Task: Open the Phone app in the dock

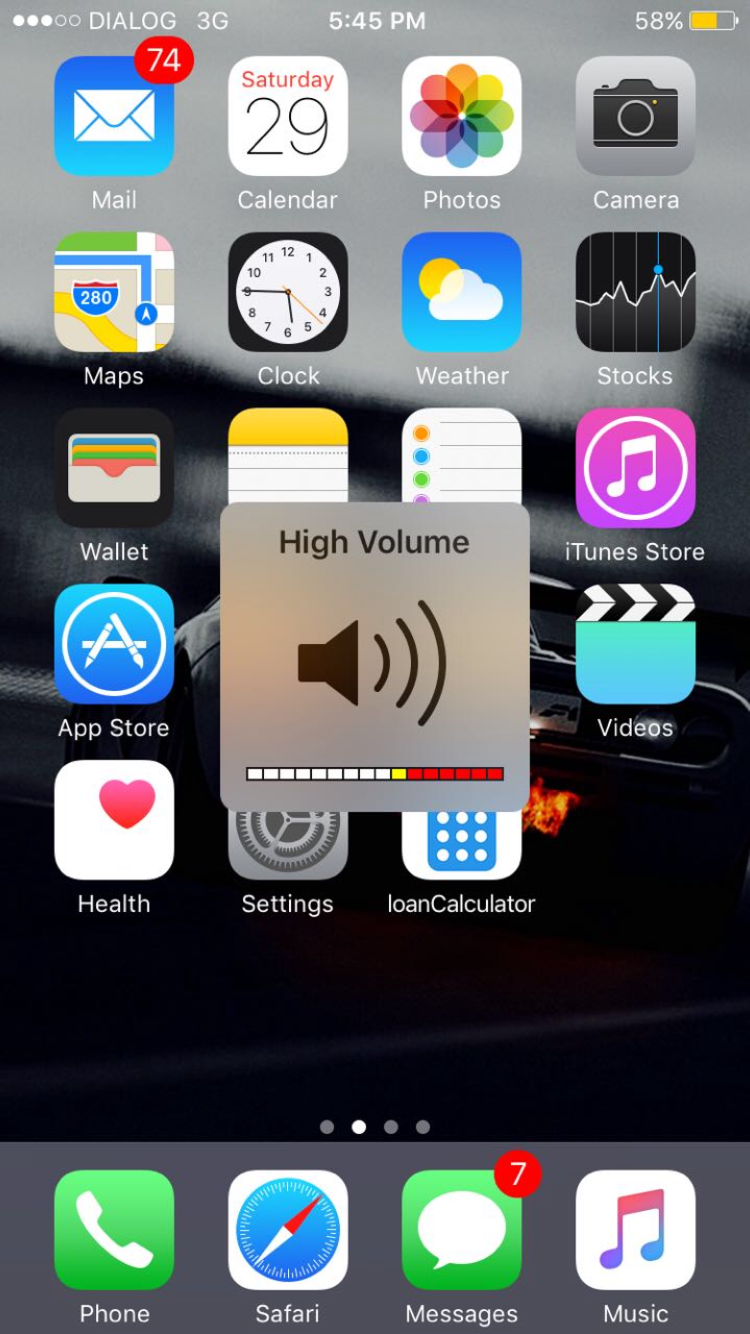Action: point(114,1230)
